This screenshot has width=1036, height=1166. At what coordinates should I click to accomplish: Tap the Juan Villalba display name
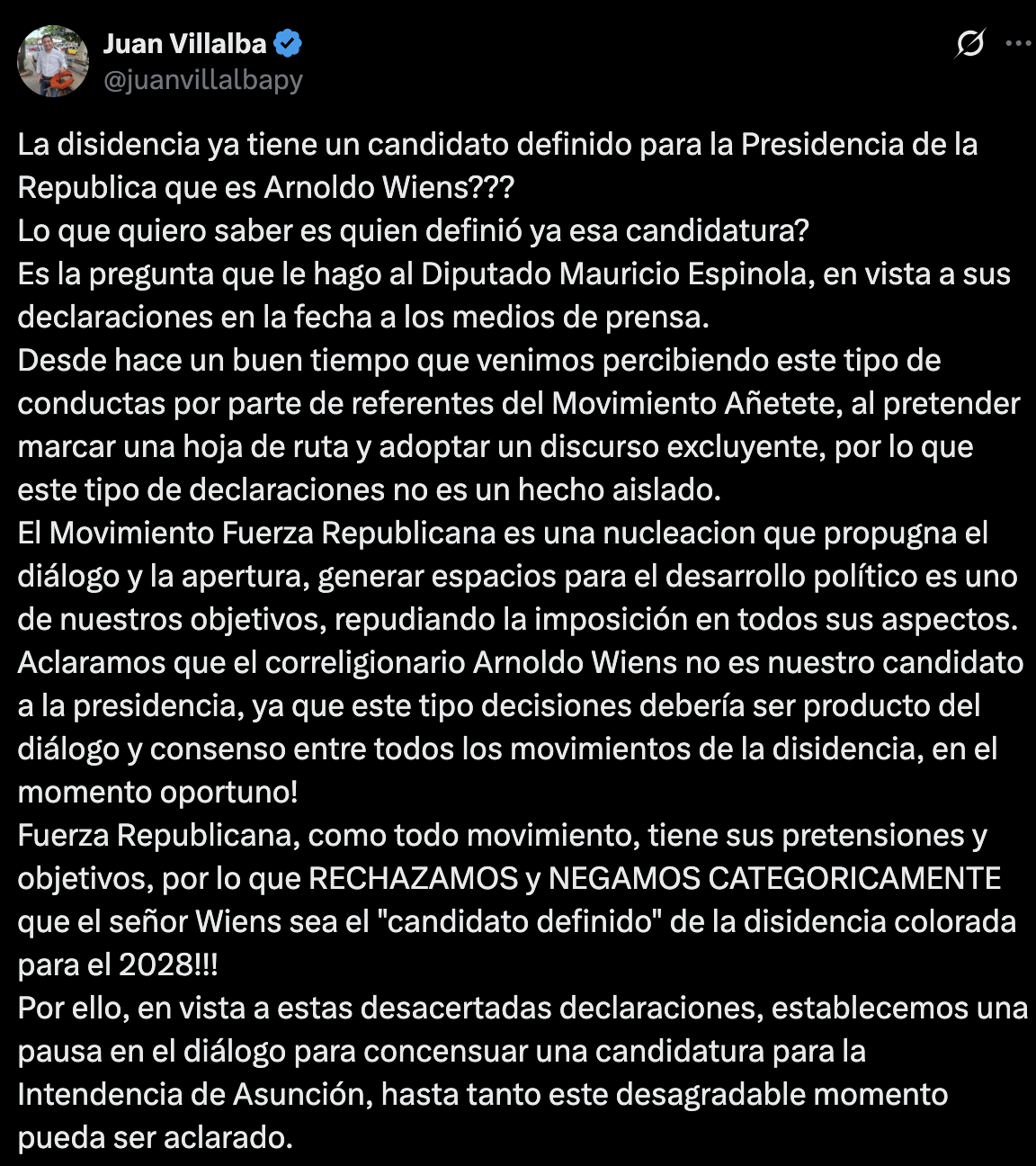coord(185,43)
